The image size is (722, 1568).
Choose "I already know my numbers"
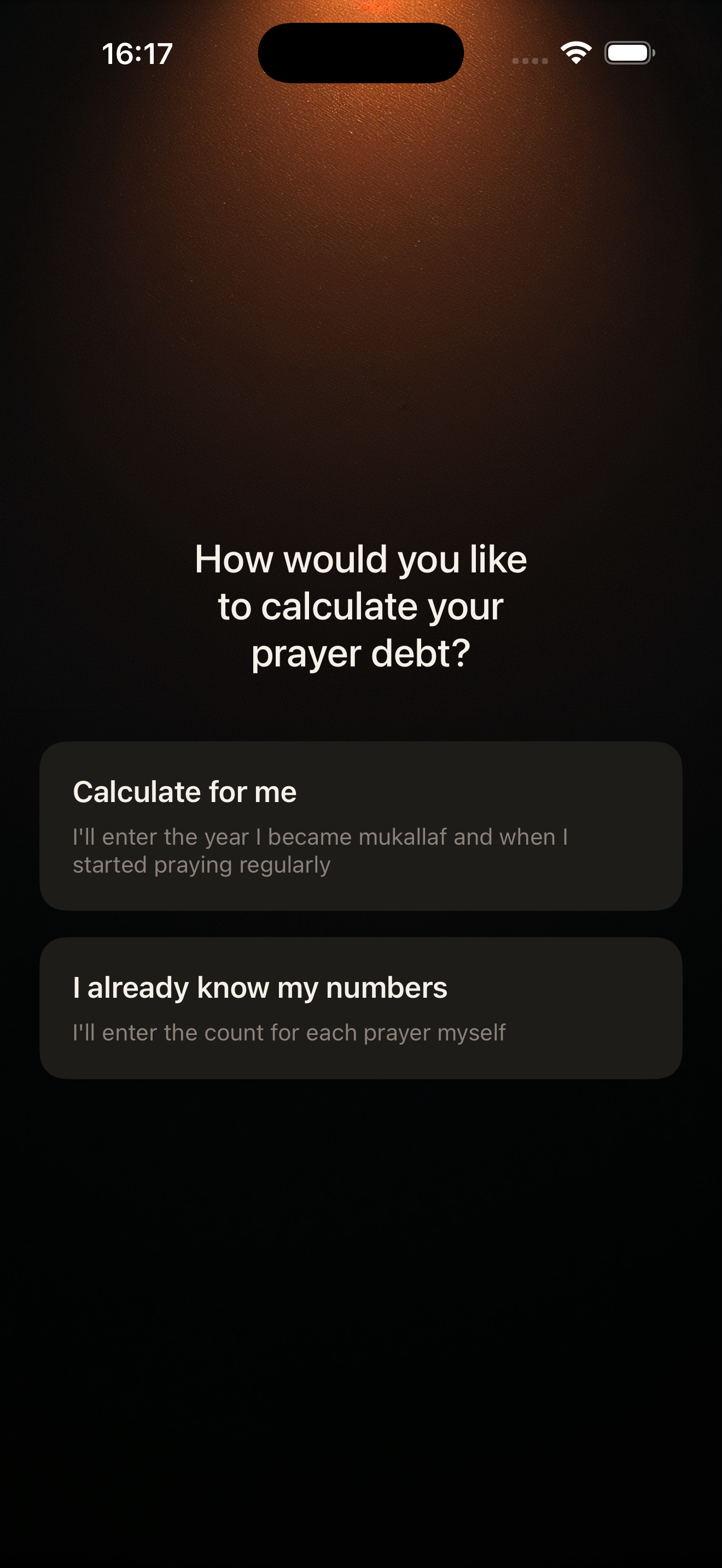(x=361, y=1008)
